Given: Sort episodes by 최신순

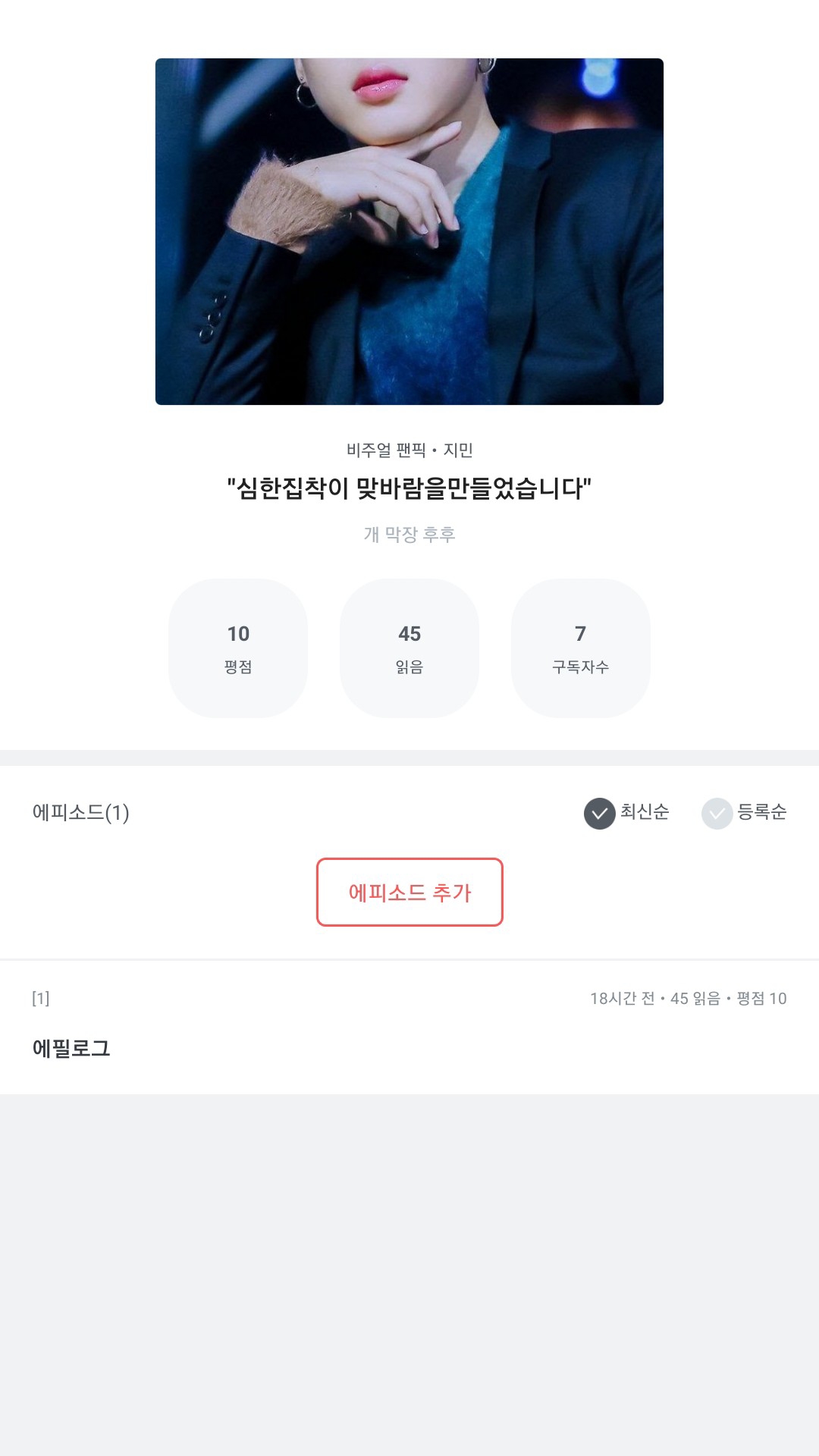Looking at the screenshot, I should [x=626, y=813].
